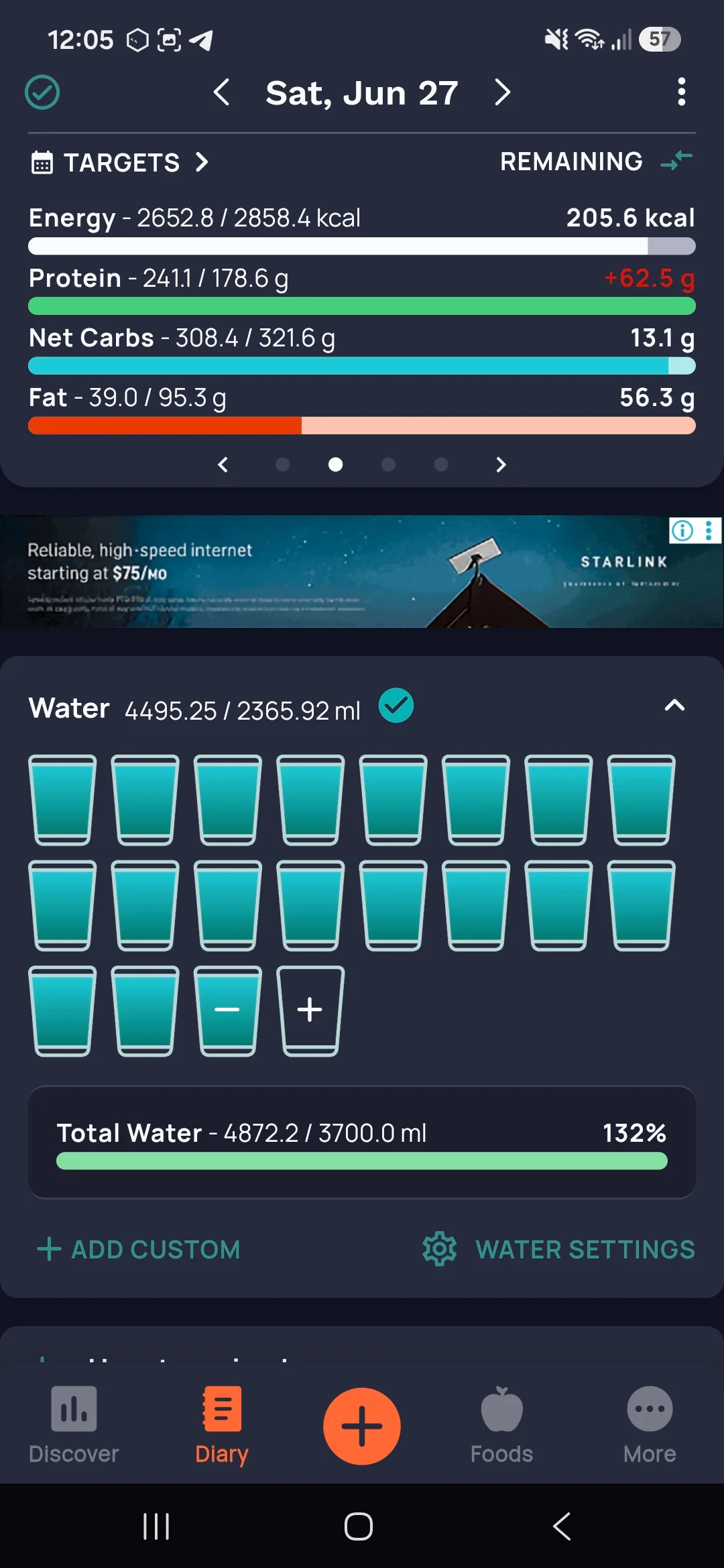The image size is (724, 1568).
Task: Show the next targets summary page
Action: pos(501,464)
